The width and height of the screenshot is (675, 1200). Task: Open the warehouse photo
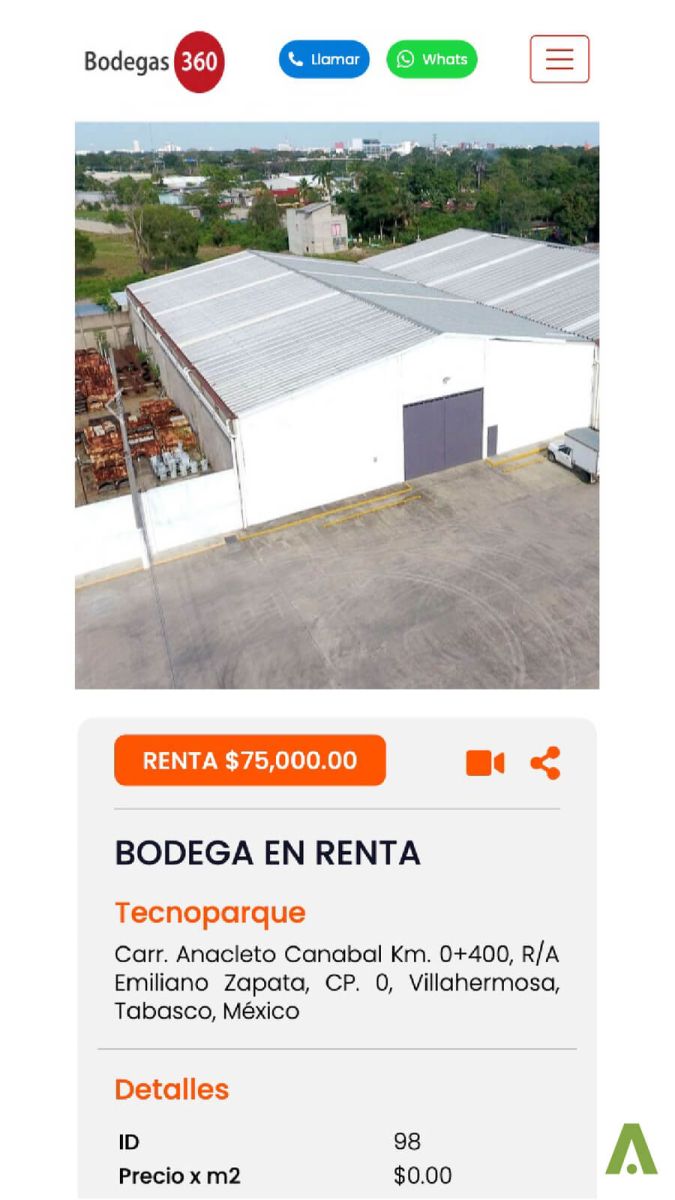[x=337, y=405]
